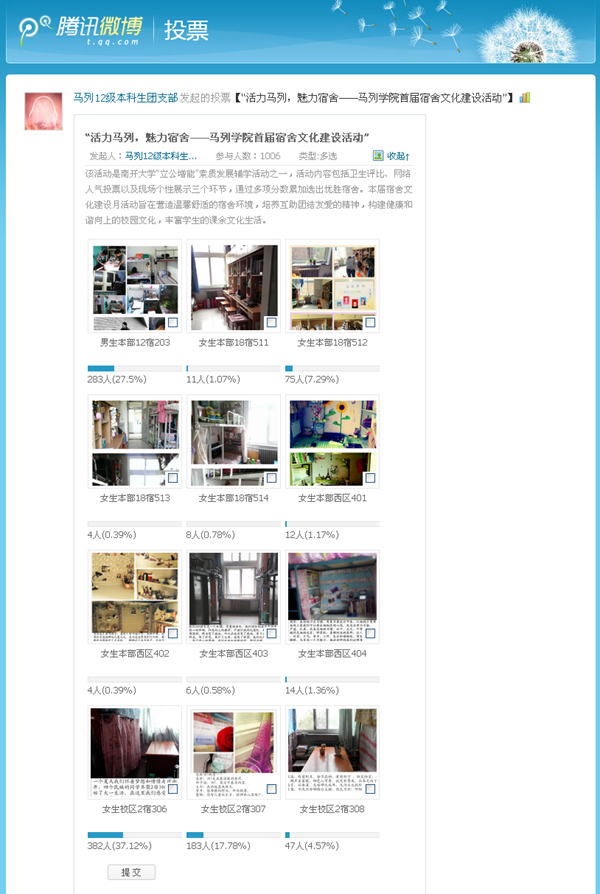This screenshot has height=894, width=600.
Task: Collapse the description with 收起
Action: [397, 156]
